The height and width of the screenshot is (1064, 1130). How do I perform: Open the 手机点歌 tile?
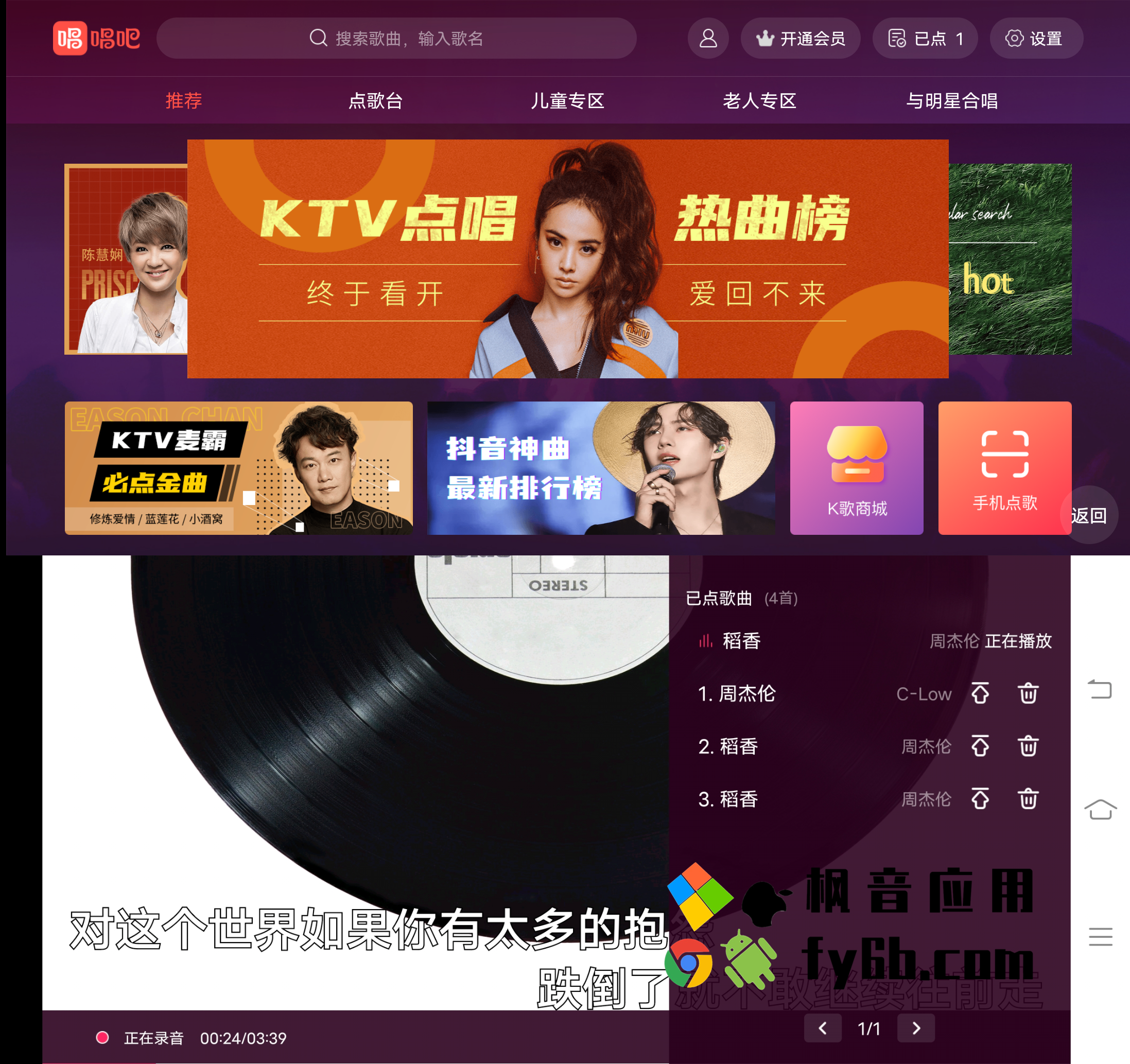point(1004,468)
